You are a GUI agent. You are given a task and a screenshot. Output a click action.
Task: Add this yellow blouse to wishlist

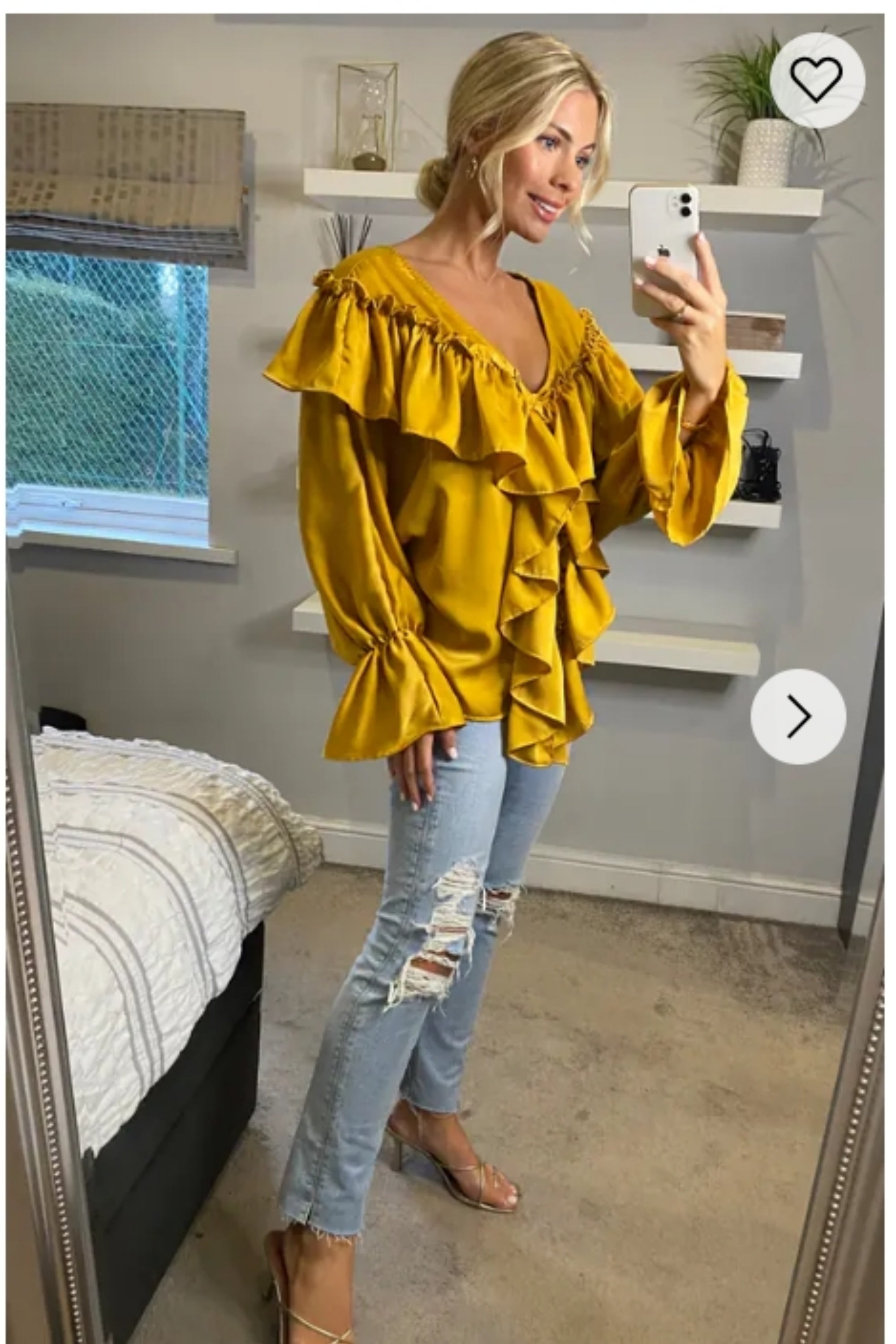click(817, 80)
